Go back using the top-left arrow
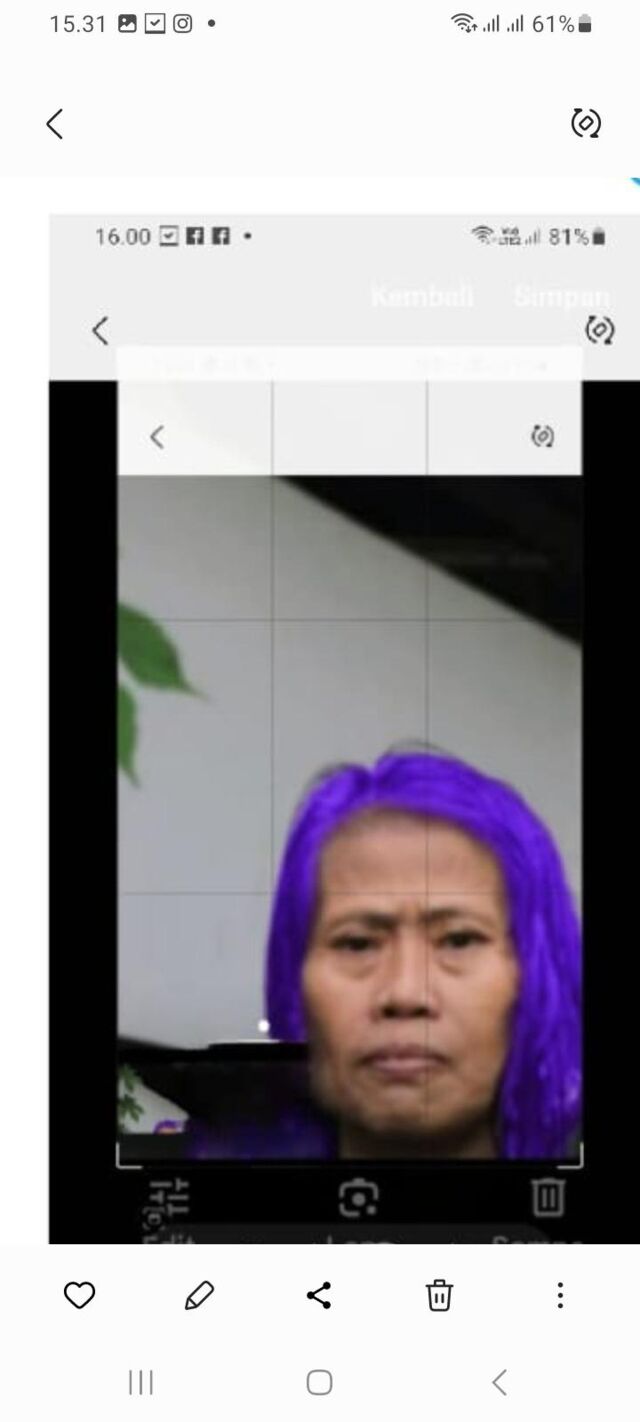 (55, 124)
